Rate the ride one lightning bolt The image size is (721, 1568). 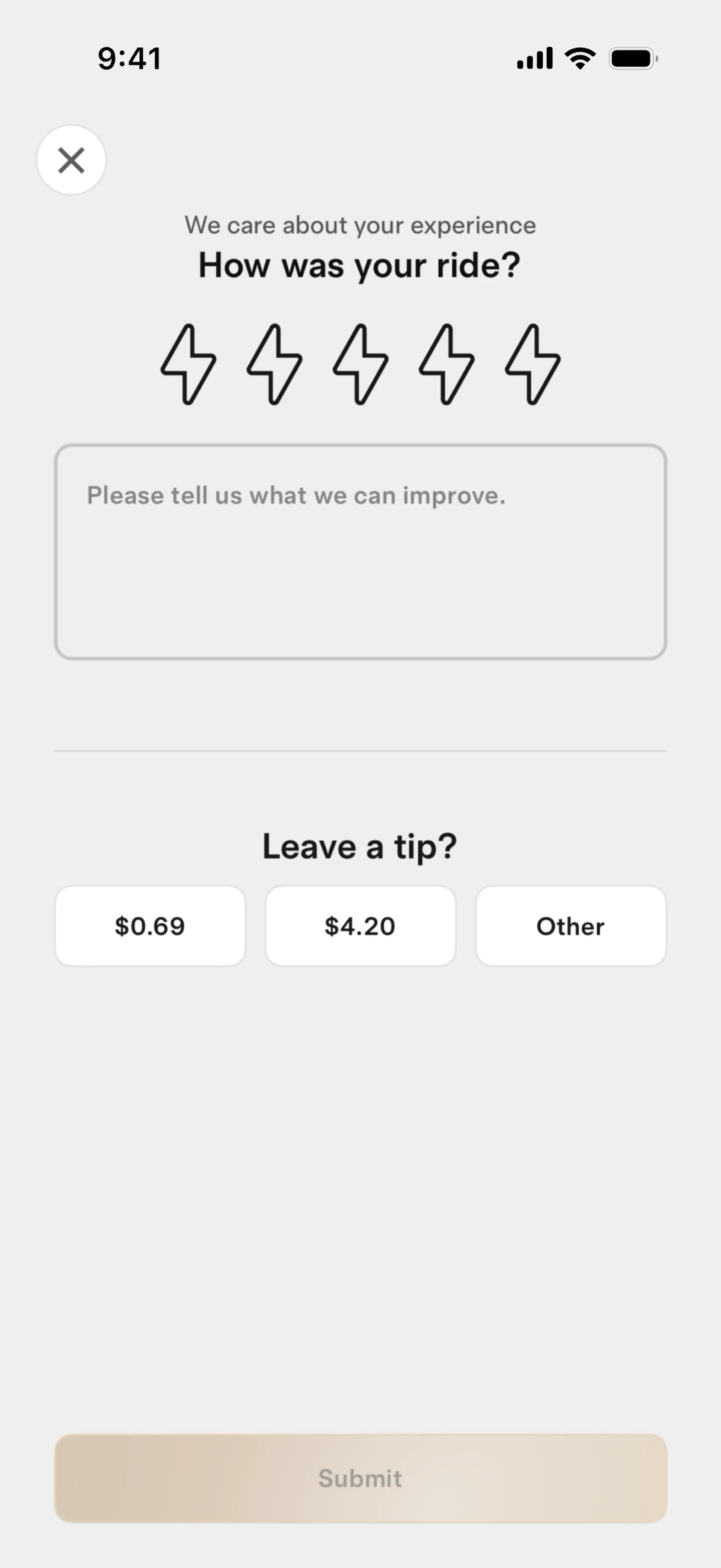(188, 364)
